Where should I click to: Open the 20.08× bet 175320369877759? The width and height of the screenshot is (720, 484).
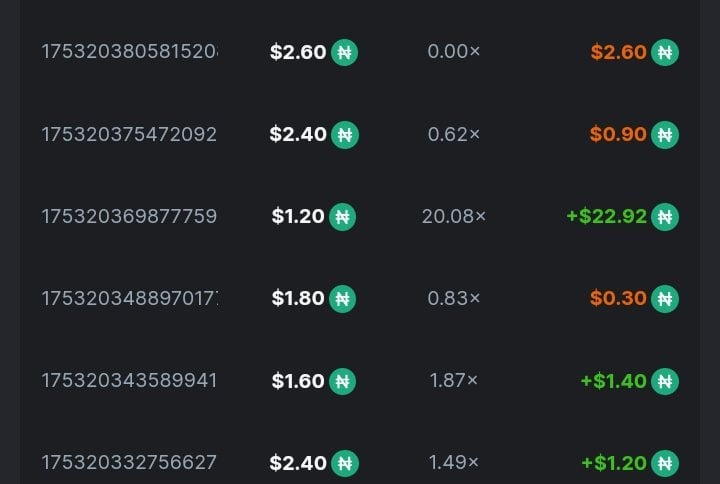(129, 216)
